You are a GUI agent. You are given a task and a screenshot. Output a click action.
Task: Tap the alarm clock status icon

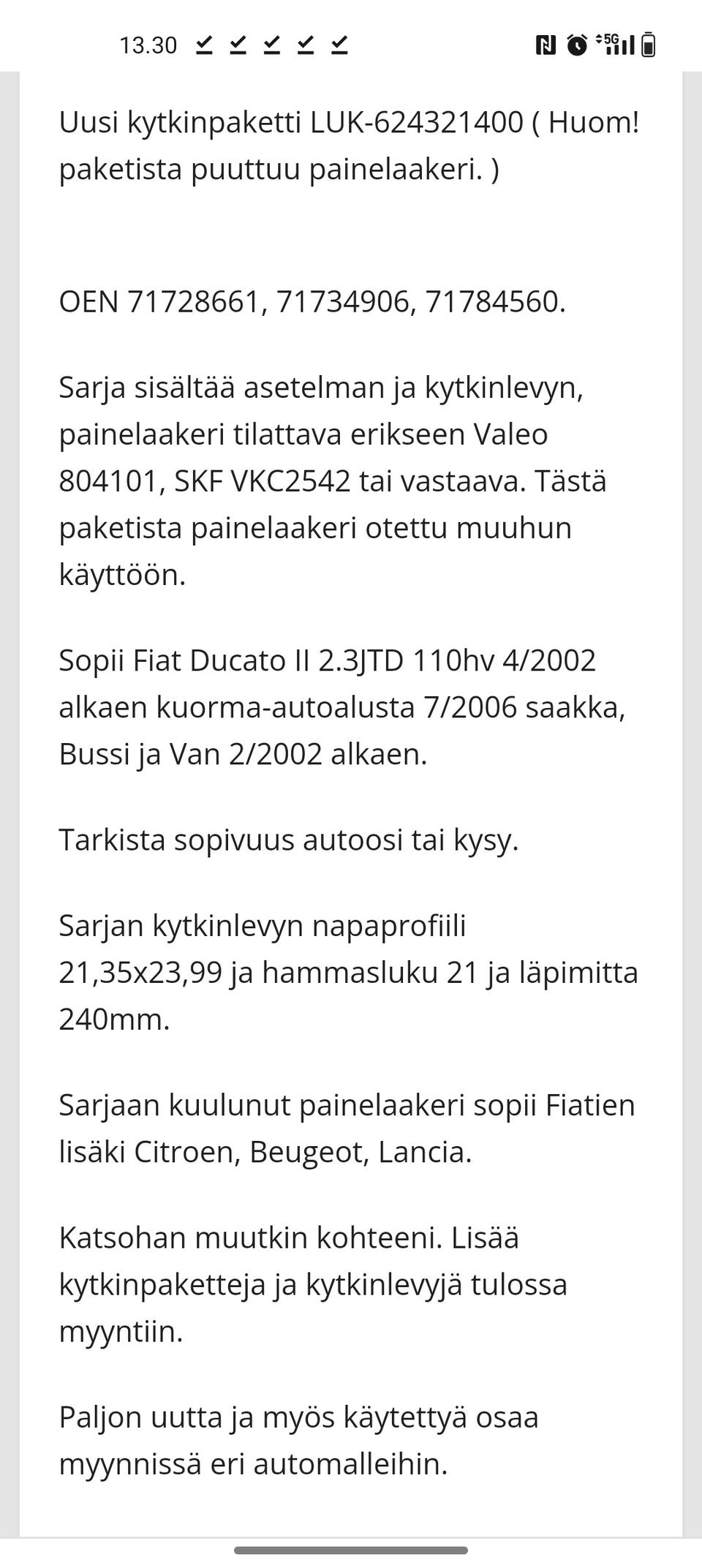tap(578, 45)
